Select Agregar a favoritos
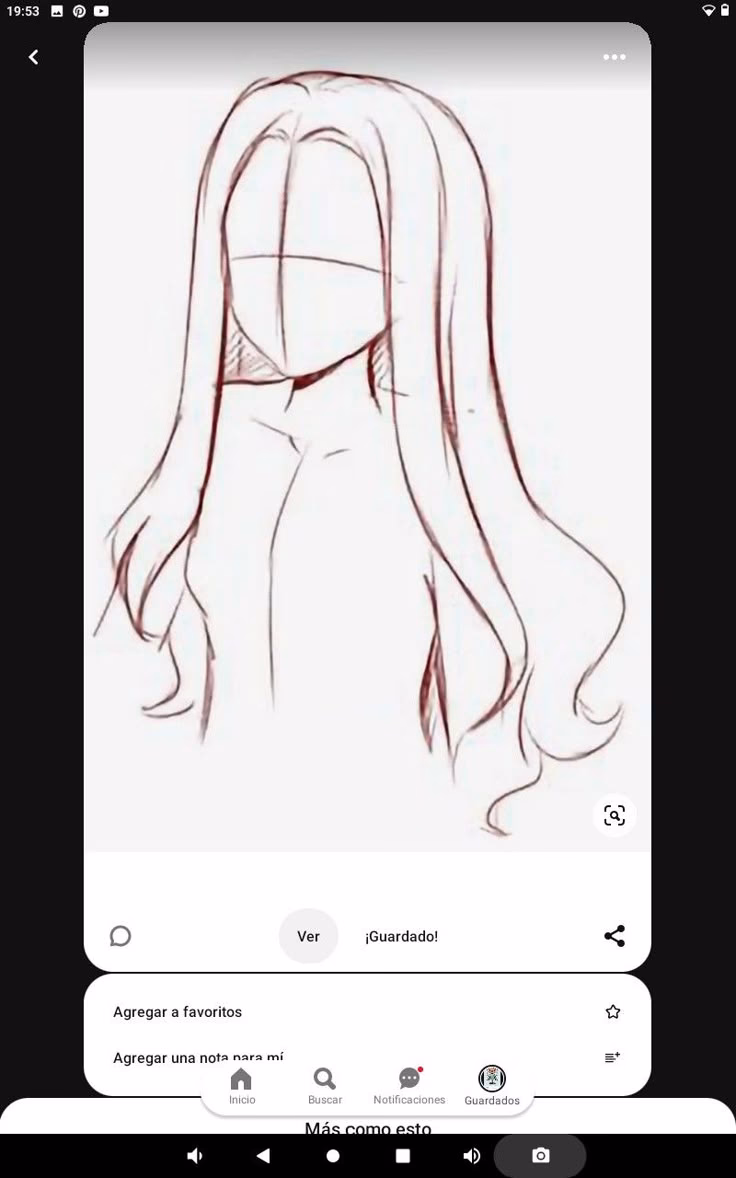 178,1012
